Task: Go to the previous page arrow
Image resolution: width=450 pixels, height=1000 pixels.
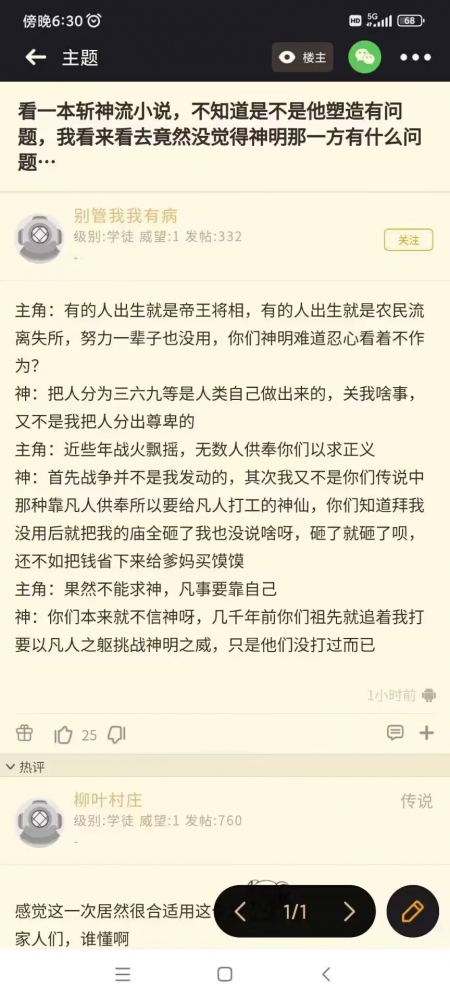Action: pos(240,911)
